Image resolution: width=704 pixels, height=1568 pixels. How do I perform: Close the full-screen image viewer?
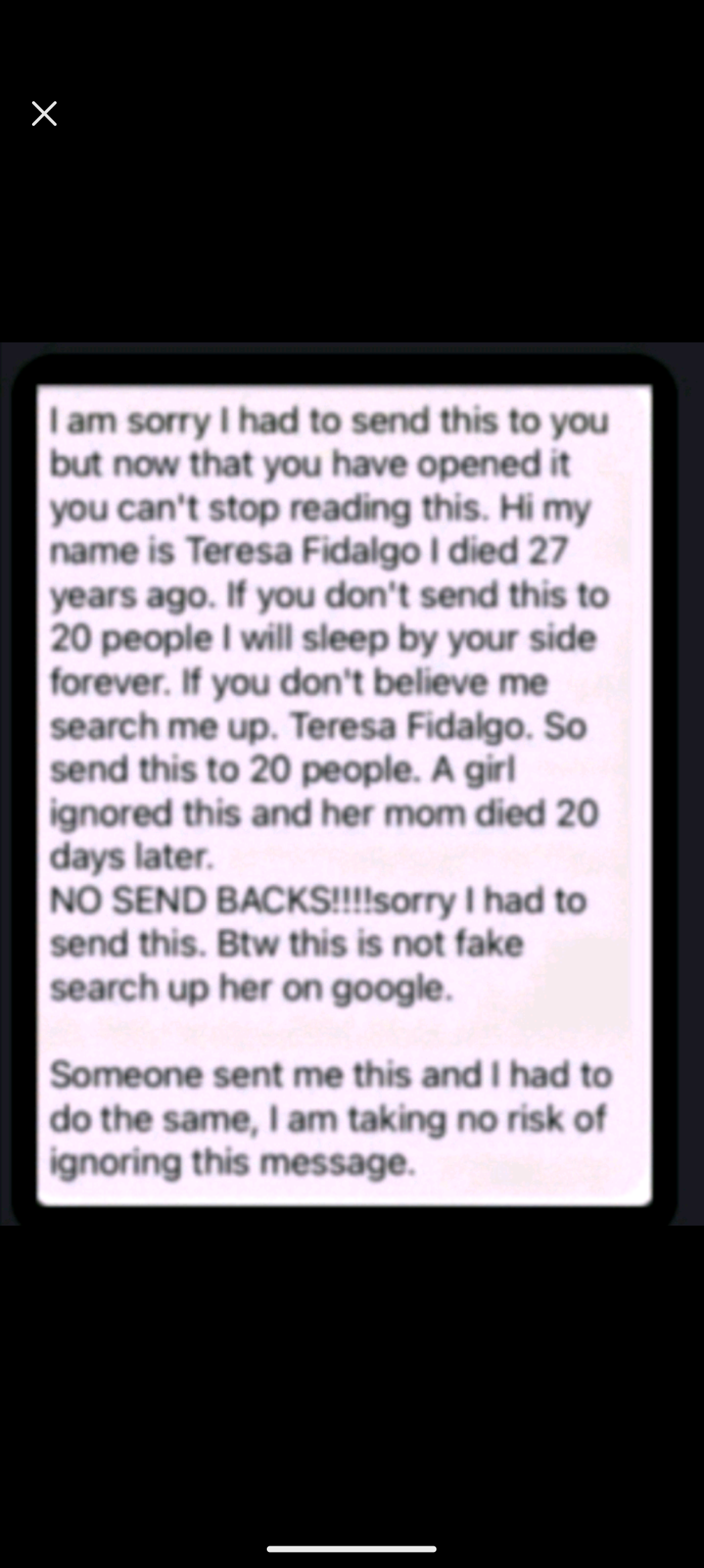pyautogui.click(x=44, y=113)
